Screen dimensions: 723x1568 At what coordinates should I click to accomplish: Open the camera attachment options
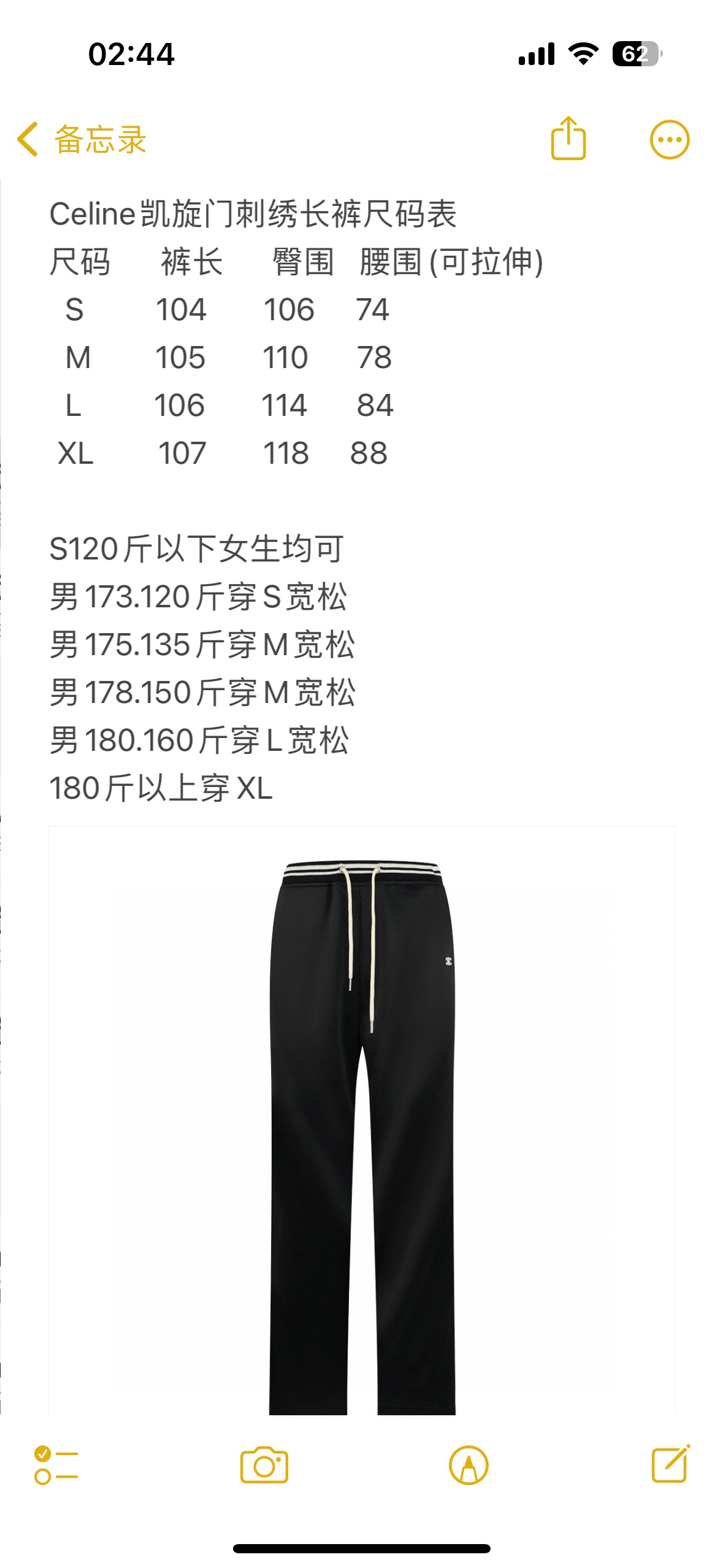(x=264, y=1465)
